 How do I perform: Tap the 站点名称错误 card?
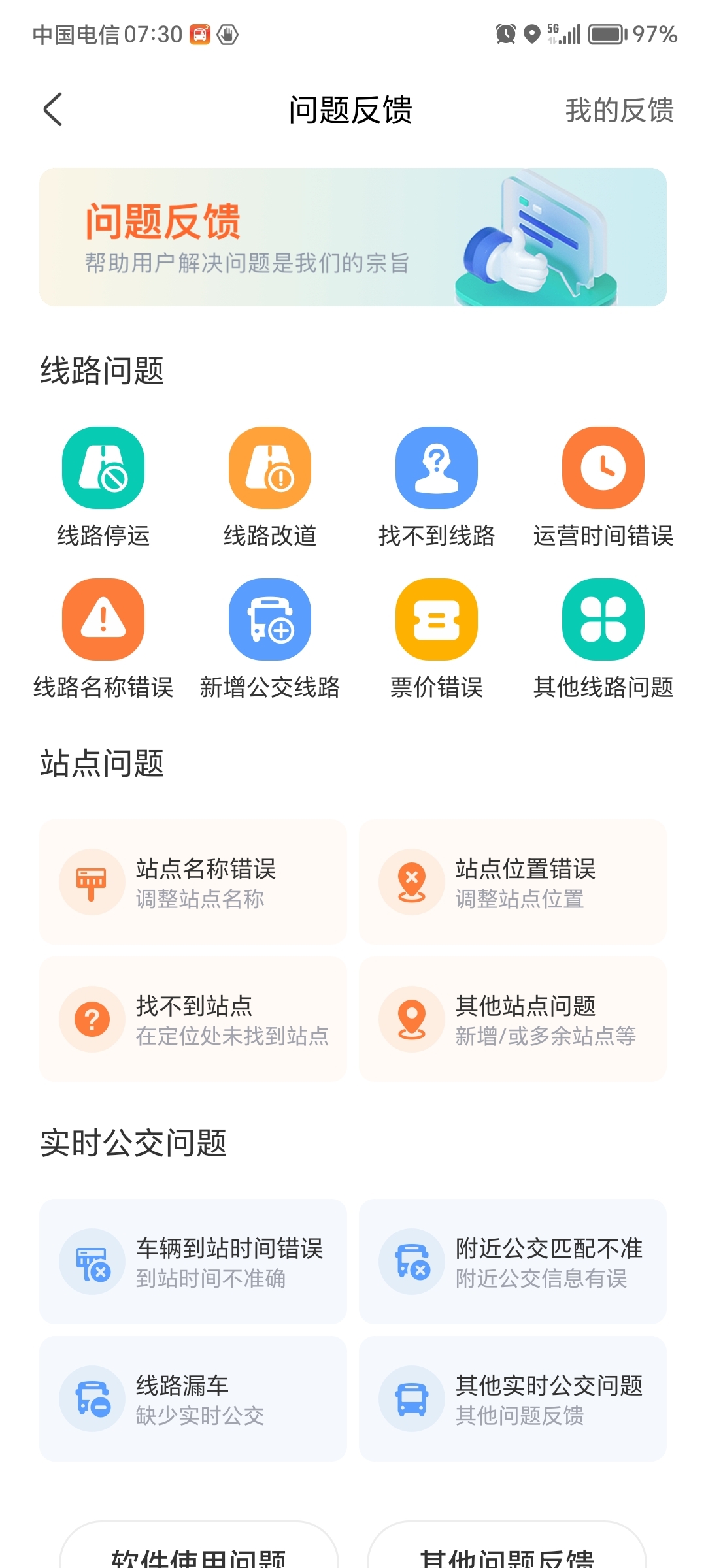click(193, 882)
